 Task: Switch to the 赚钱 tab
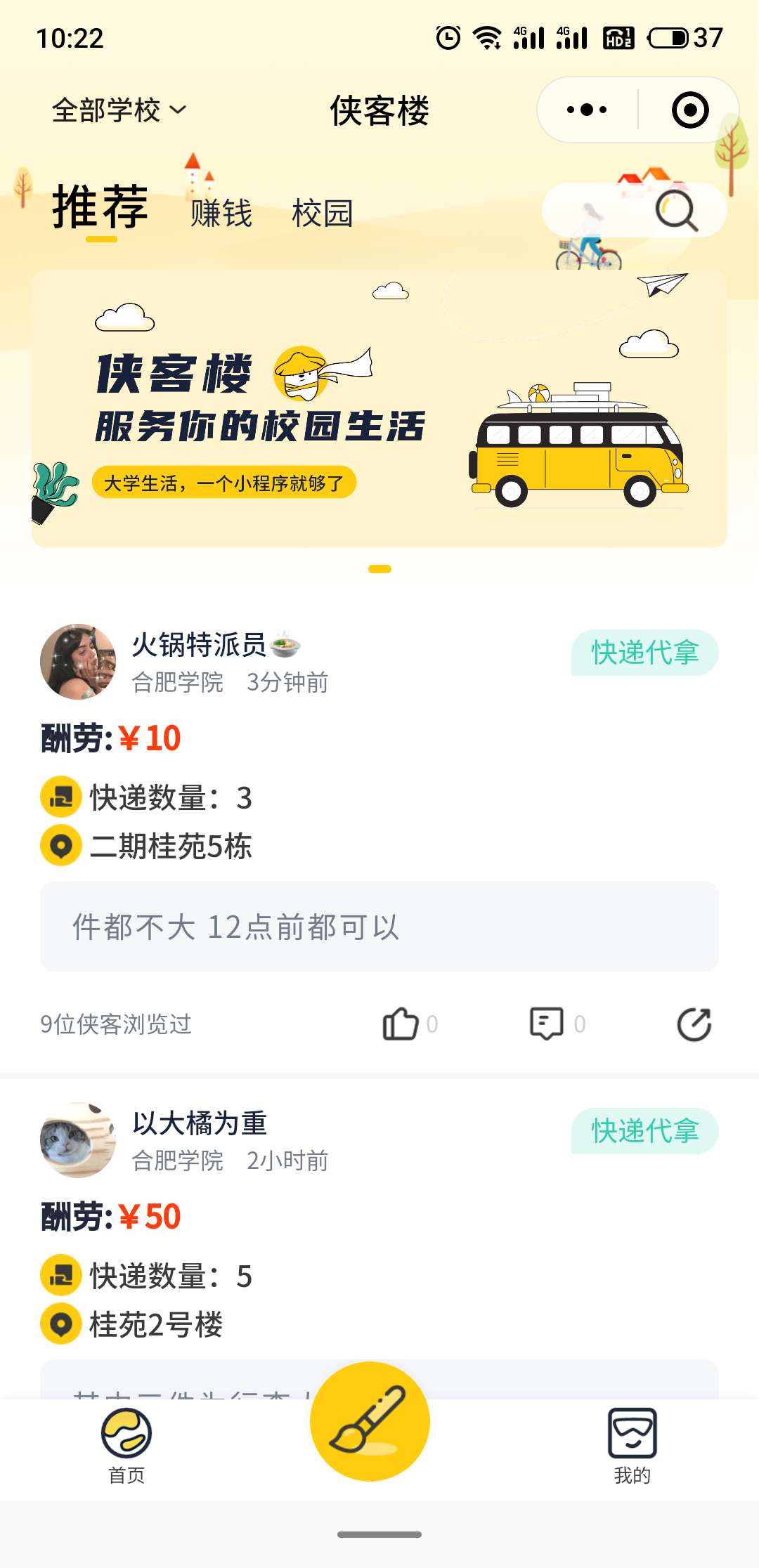[221, 213]
